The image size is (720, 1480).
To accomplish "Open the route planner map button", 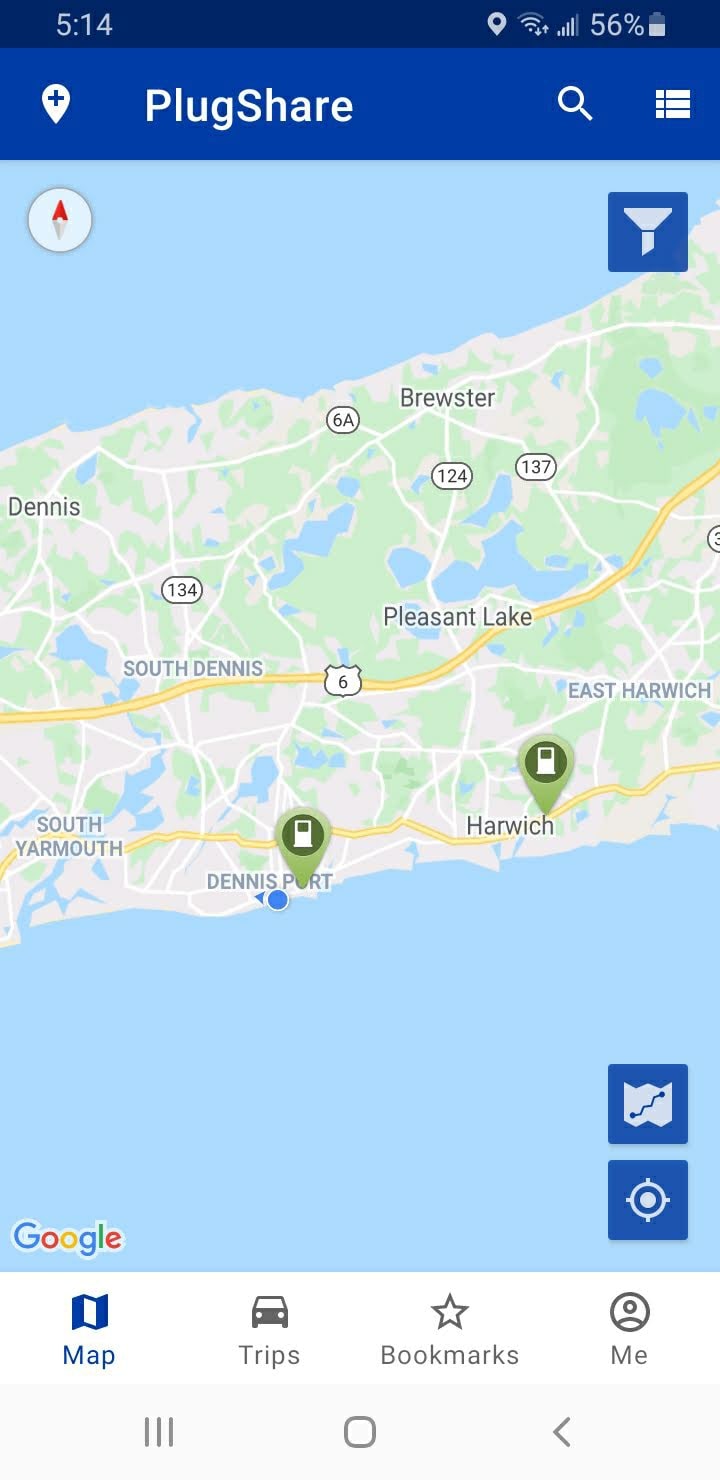I will (x=647, y=1104).
